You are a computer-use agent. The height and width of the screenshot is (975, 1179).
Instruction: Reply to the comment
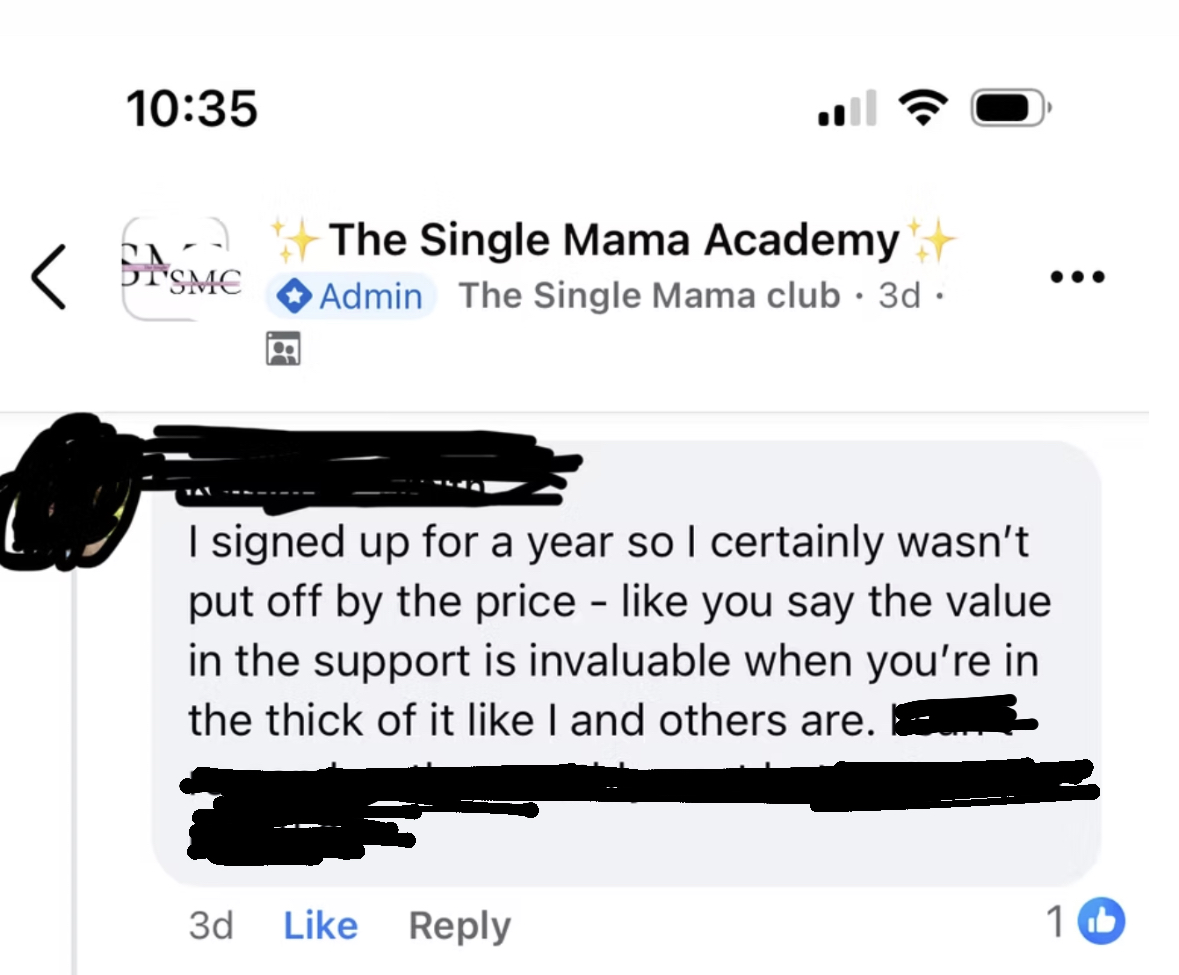(x=459, y=926)
